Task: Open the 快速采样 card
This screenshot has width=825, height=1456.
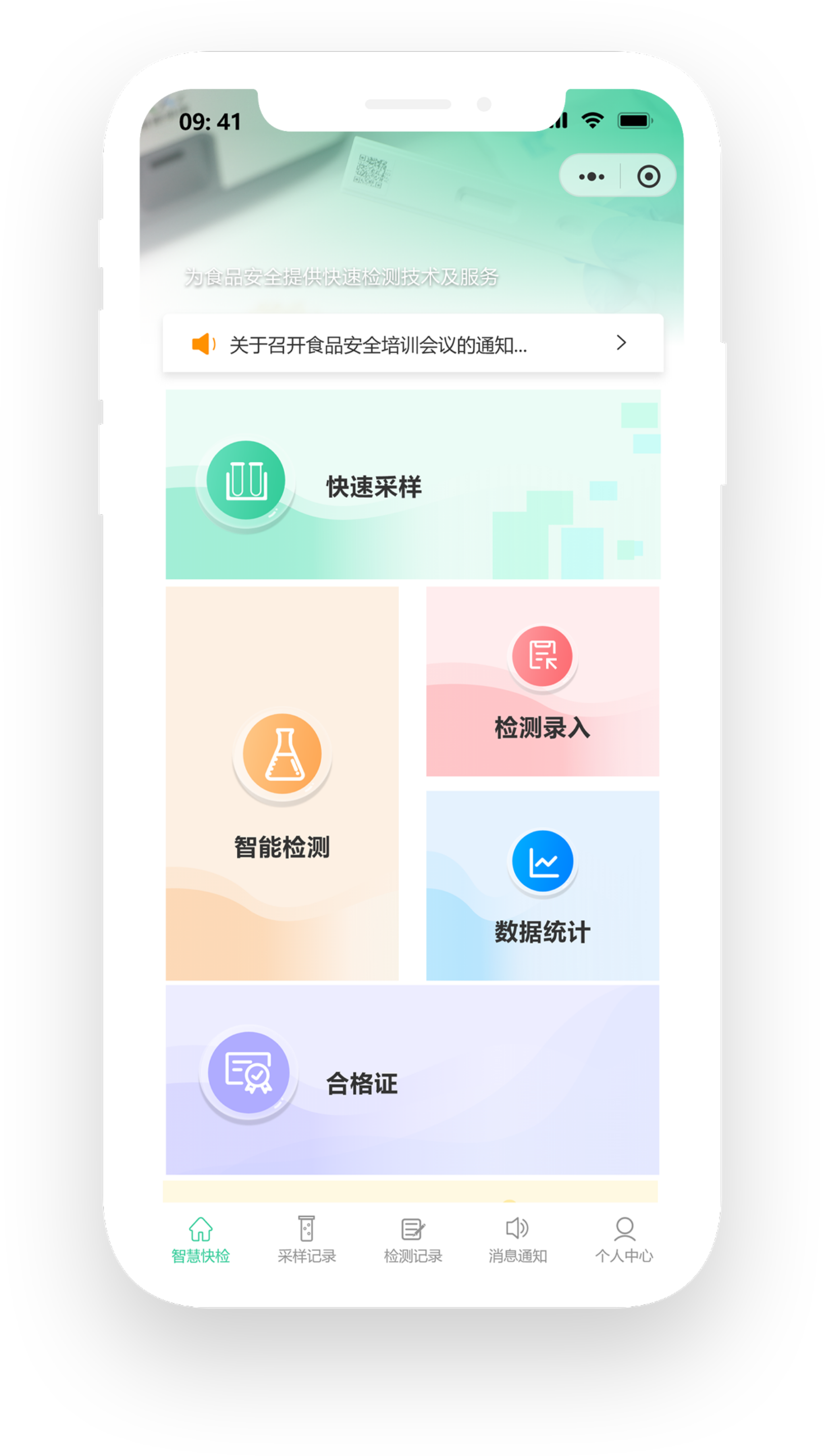Action: (x=413, y=485)
